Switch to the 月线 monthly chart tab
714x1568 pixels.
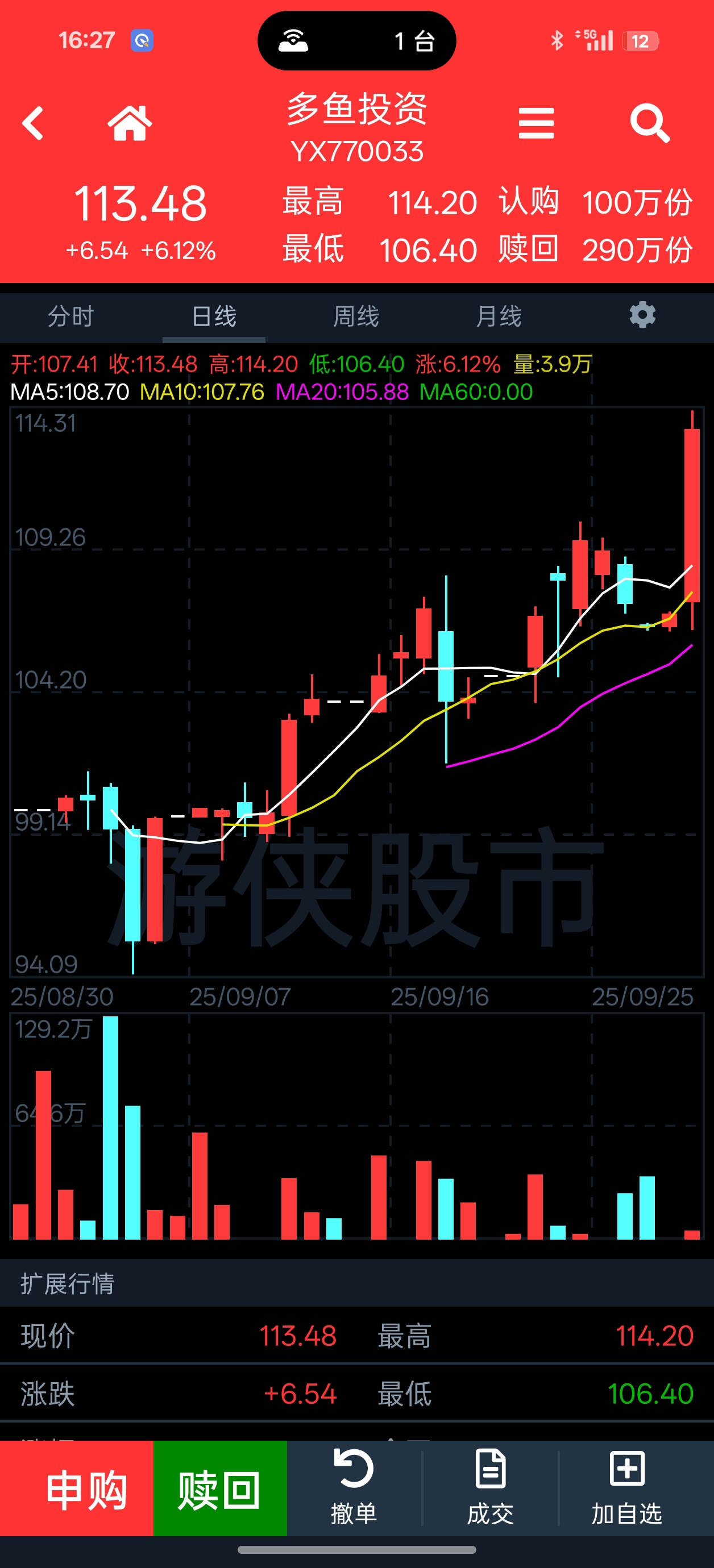499,316
